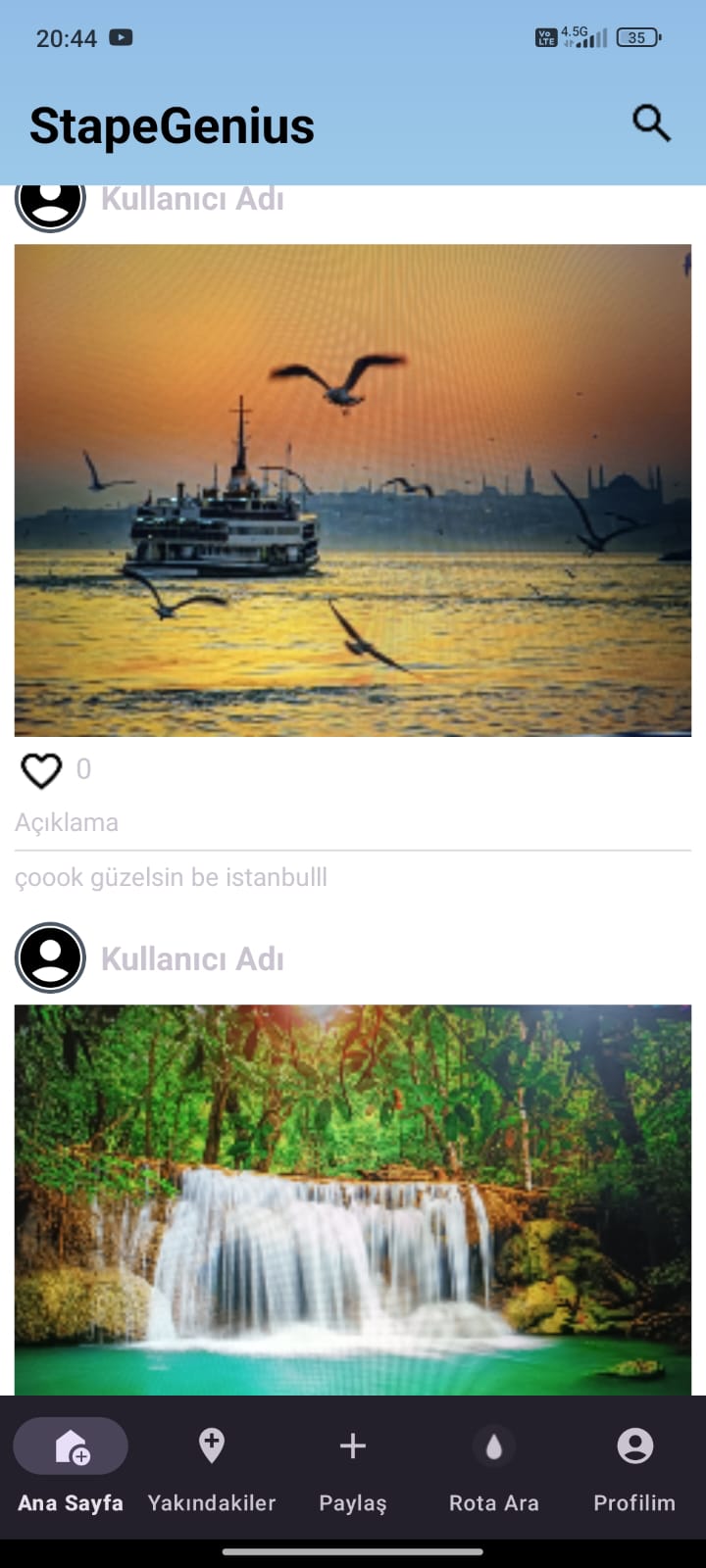
Task: Toggle the like count next to the heart
Action: pos(83,770)
